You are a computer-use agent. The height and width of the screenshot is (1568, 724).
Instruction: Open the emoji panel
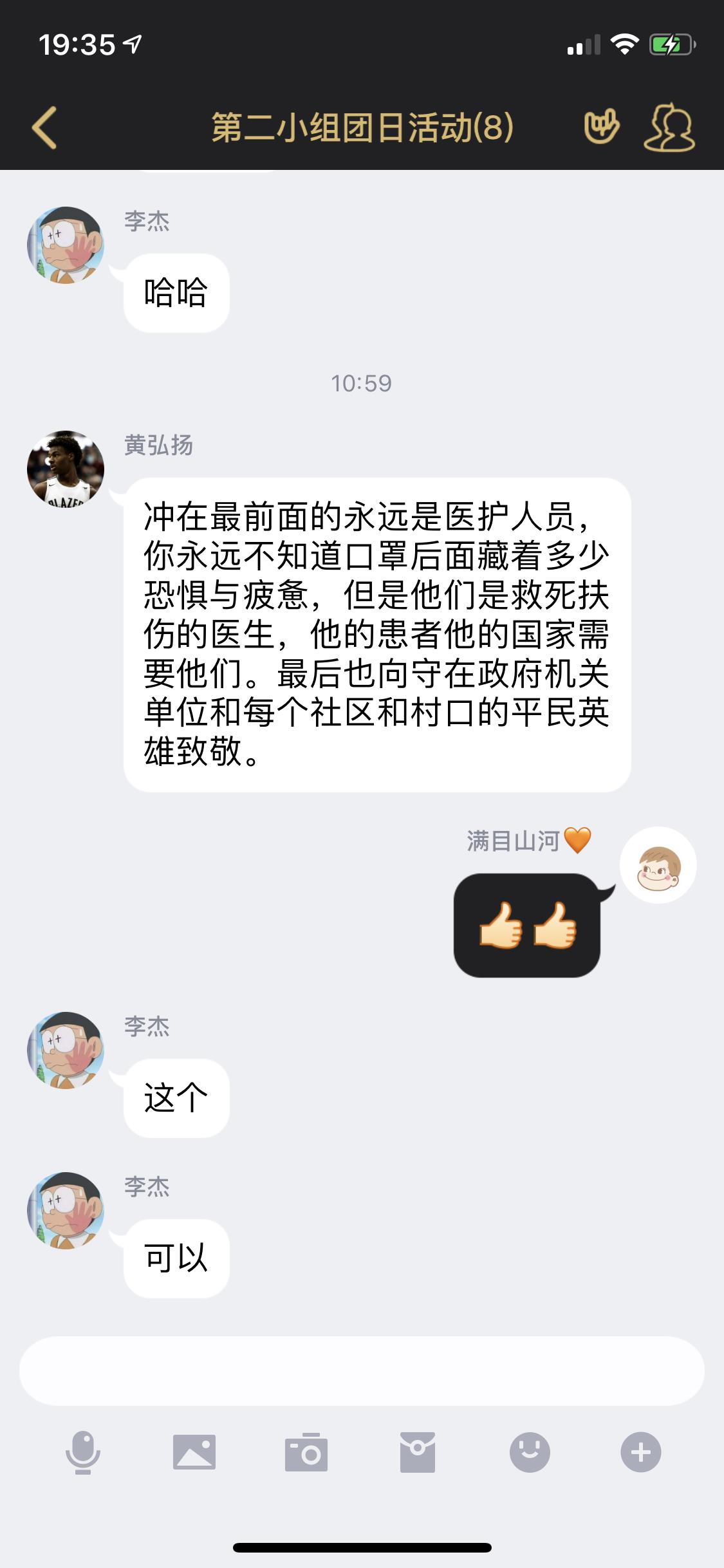pyautogui.click(x=530, y=1453)
